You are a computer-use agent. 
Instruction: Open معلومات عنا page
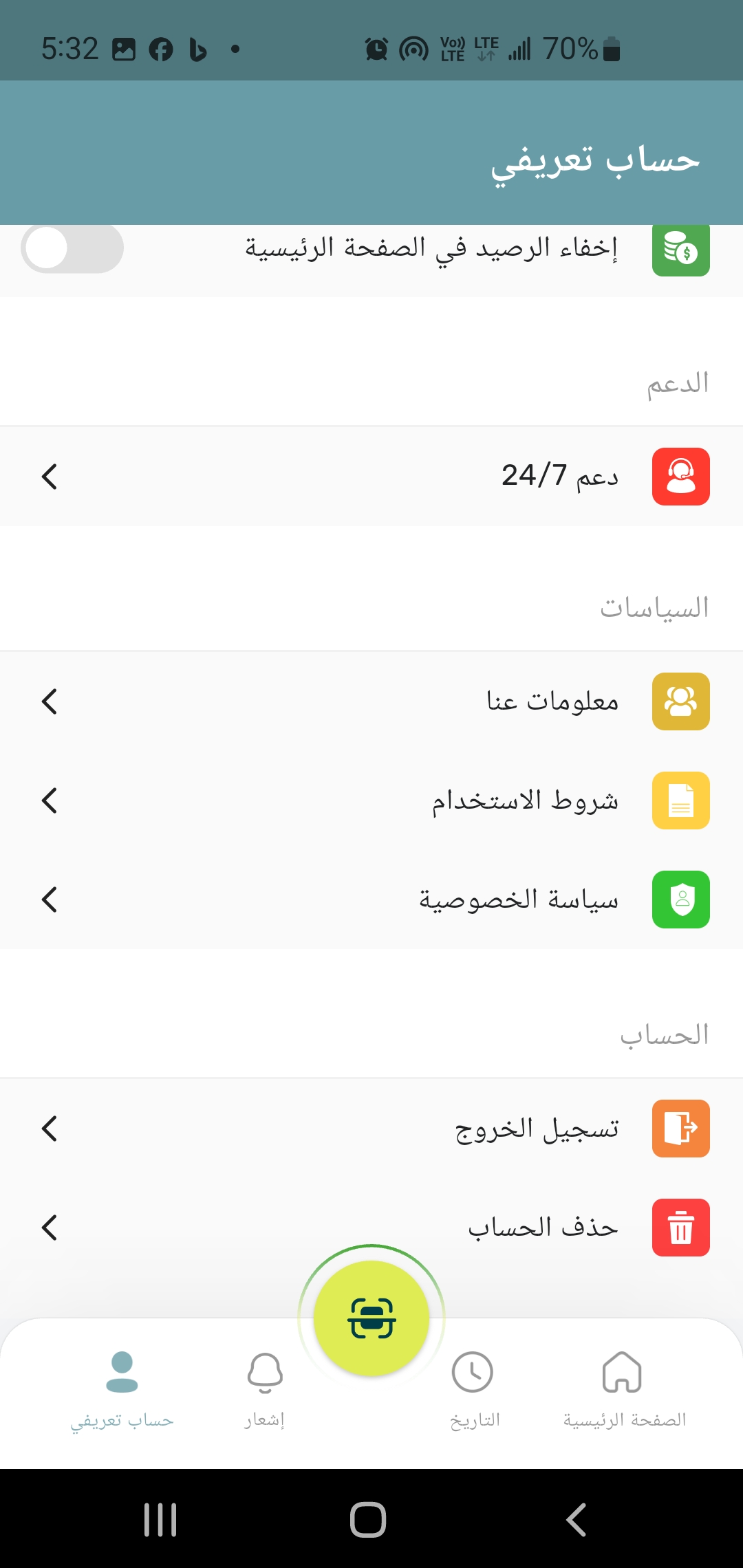coord(371,701)
